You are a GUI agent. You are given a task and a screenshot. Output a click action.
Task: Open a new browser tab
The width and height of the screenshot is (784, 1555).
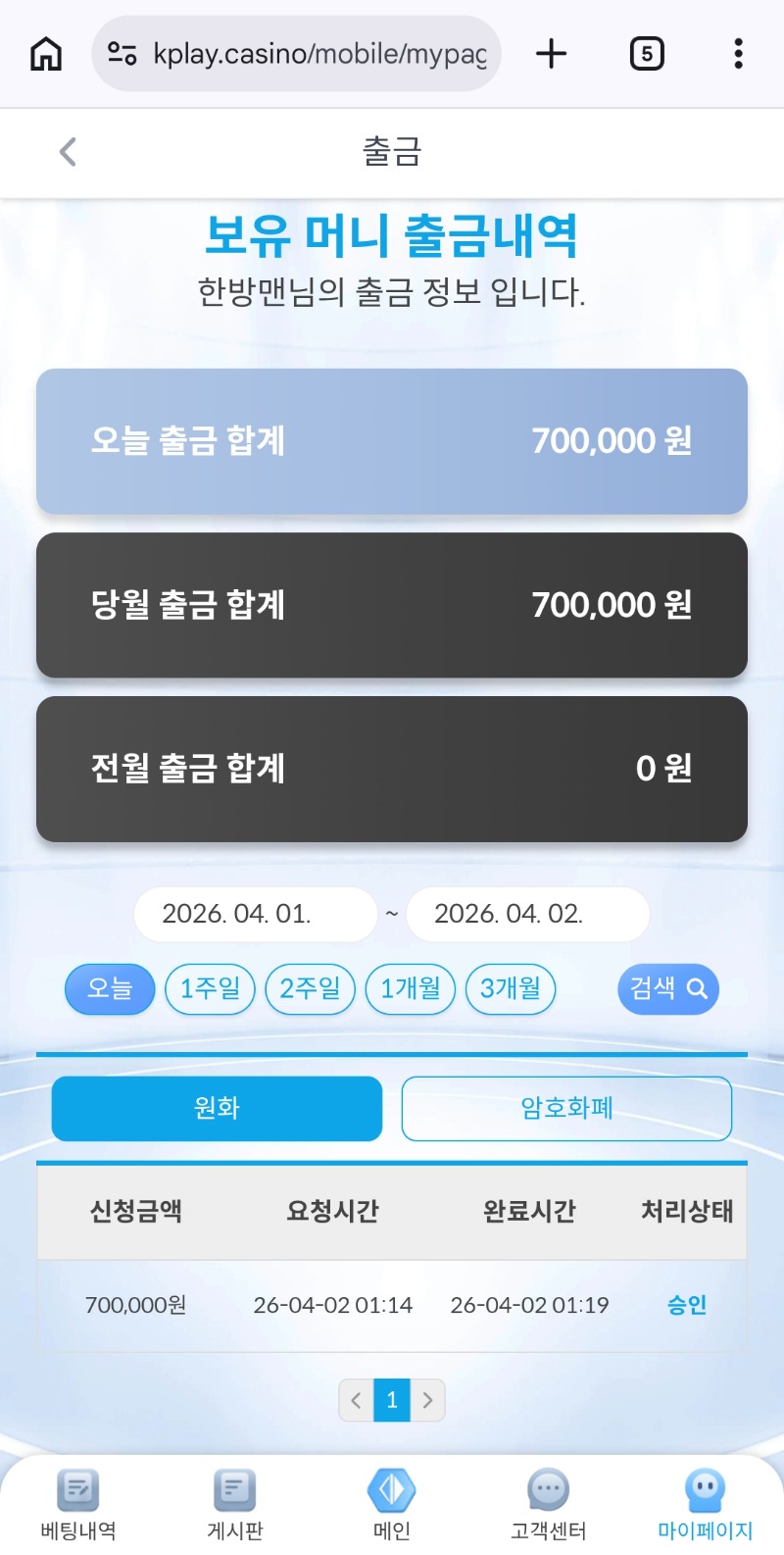click(552, 54)
